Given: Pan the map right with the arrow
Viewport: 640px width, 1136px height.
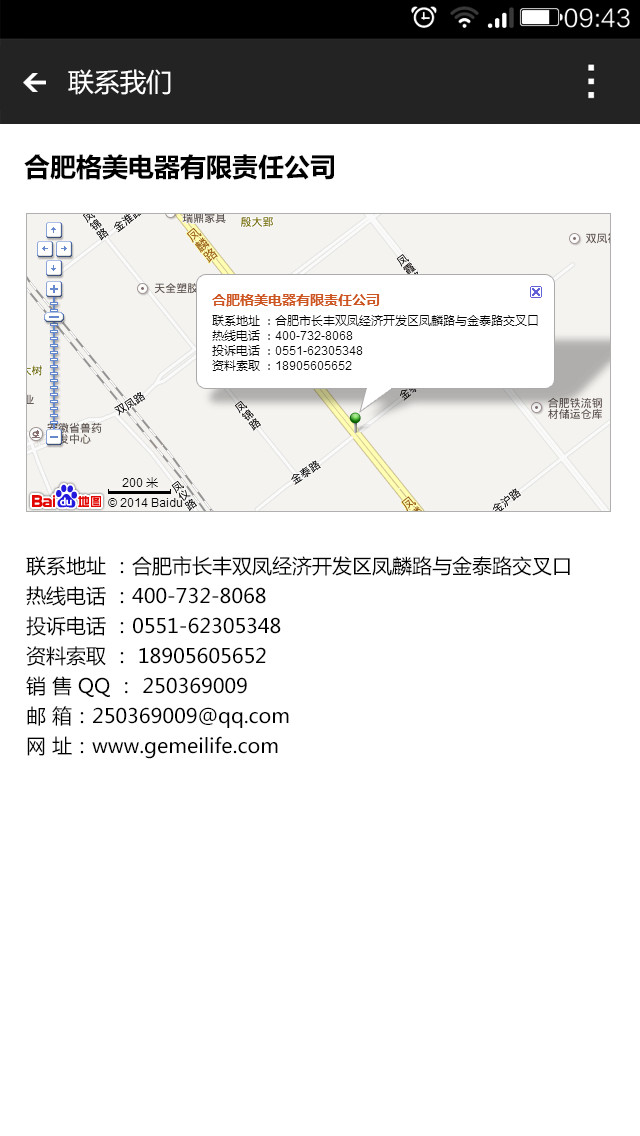Looking at the screenshot, I should [x=64, y=248].
